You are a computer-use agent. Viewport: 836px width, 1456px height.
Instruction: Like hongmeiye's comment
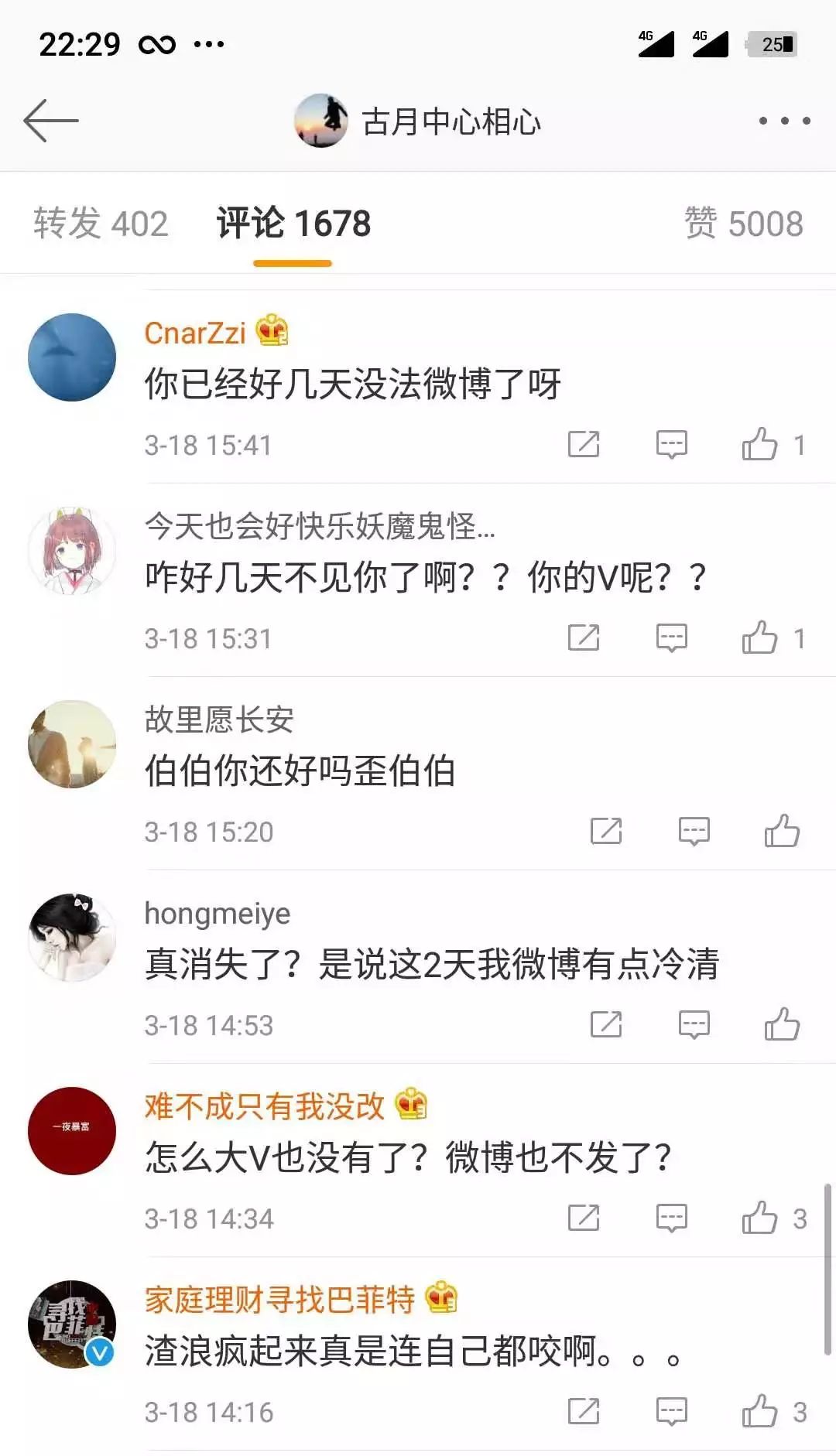tap(782, 1025)
